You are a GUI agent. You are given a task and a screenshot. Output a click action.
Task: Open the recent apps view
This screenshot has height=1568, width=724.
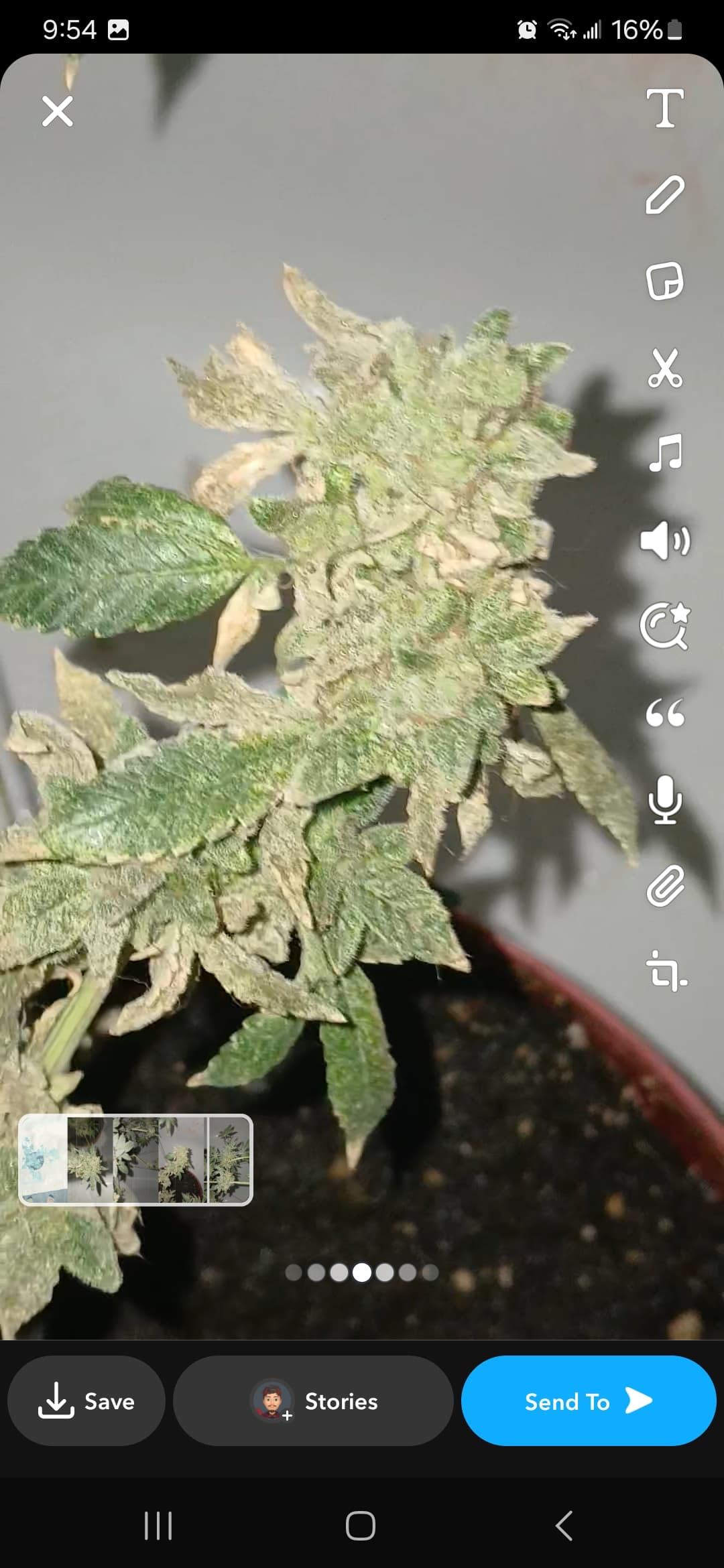158,1526
